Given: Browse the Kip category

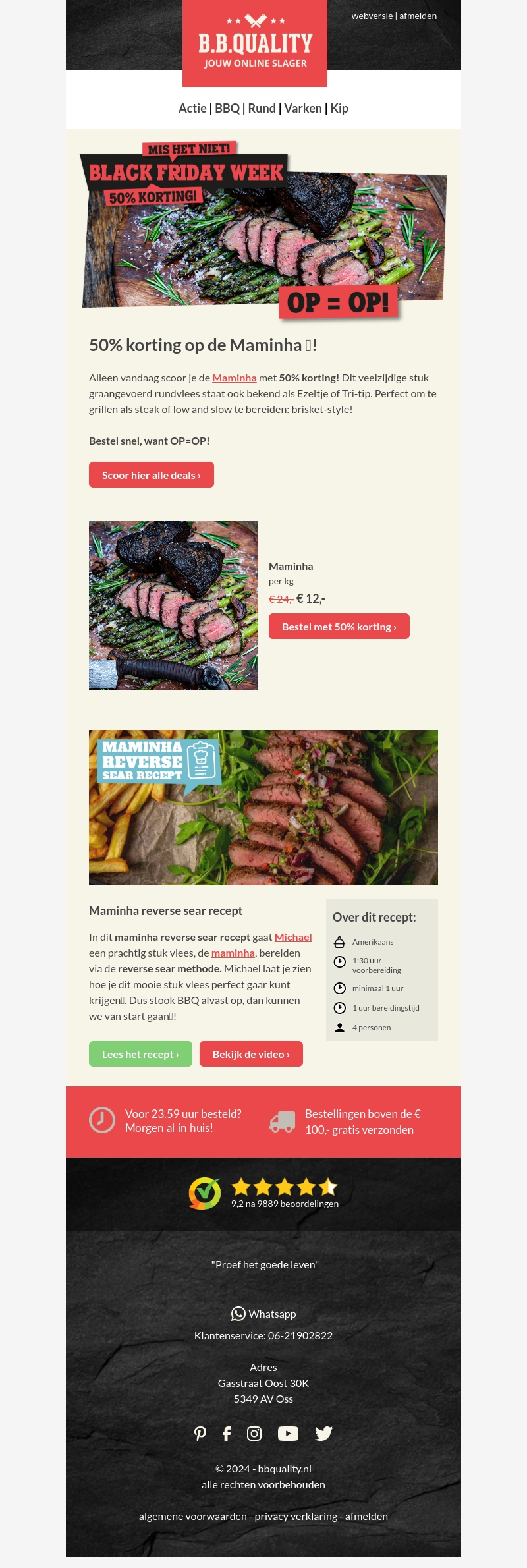Looking at the screenshot, I should [339, 108].
